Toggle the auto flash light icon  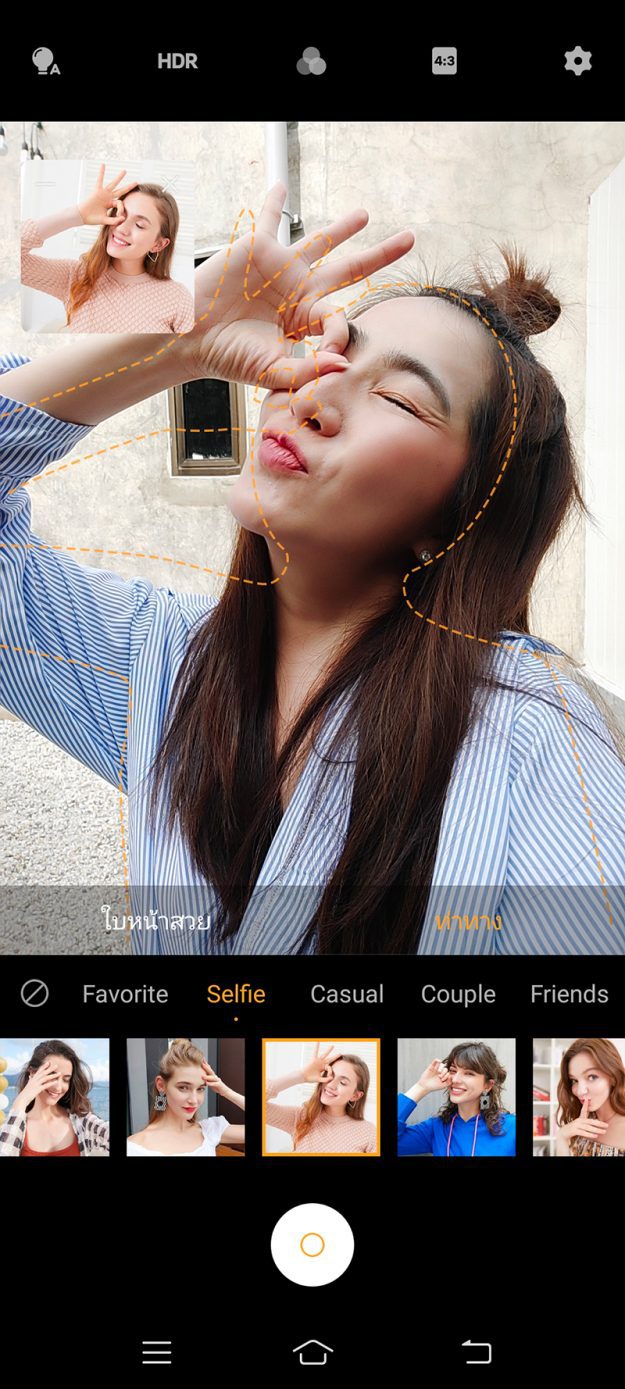pyautogui.click(x=46, y=61)
